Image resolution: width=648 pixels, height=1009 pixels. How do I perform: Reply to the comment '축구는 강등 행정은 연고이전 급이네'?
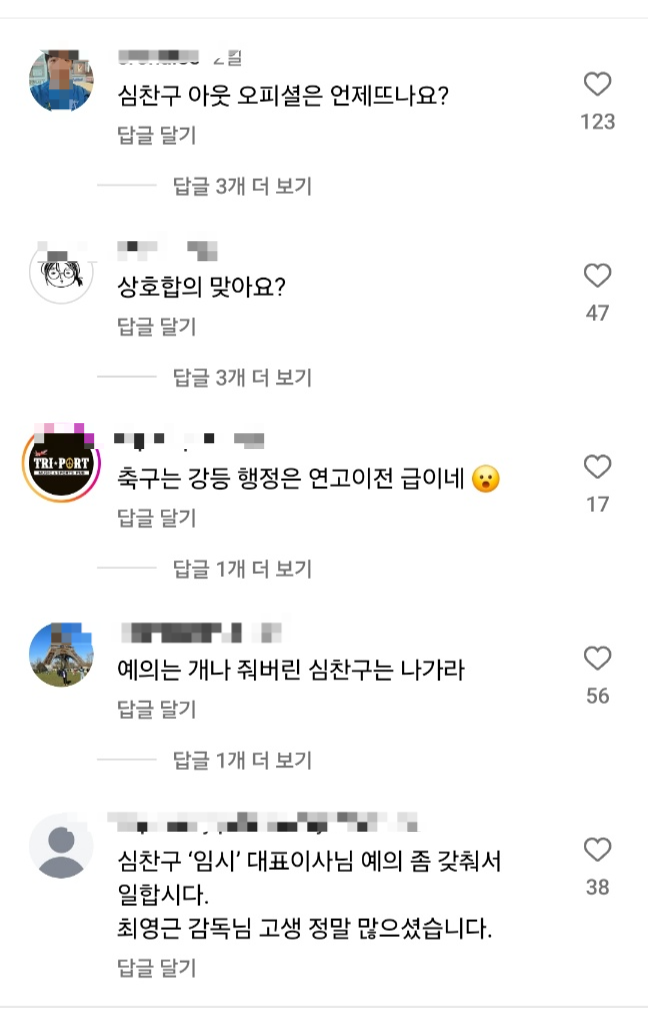coord(157,518)
